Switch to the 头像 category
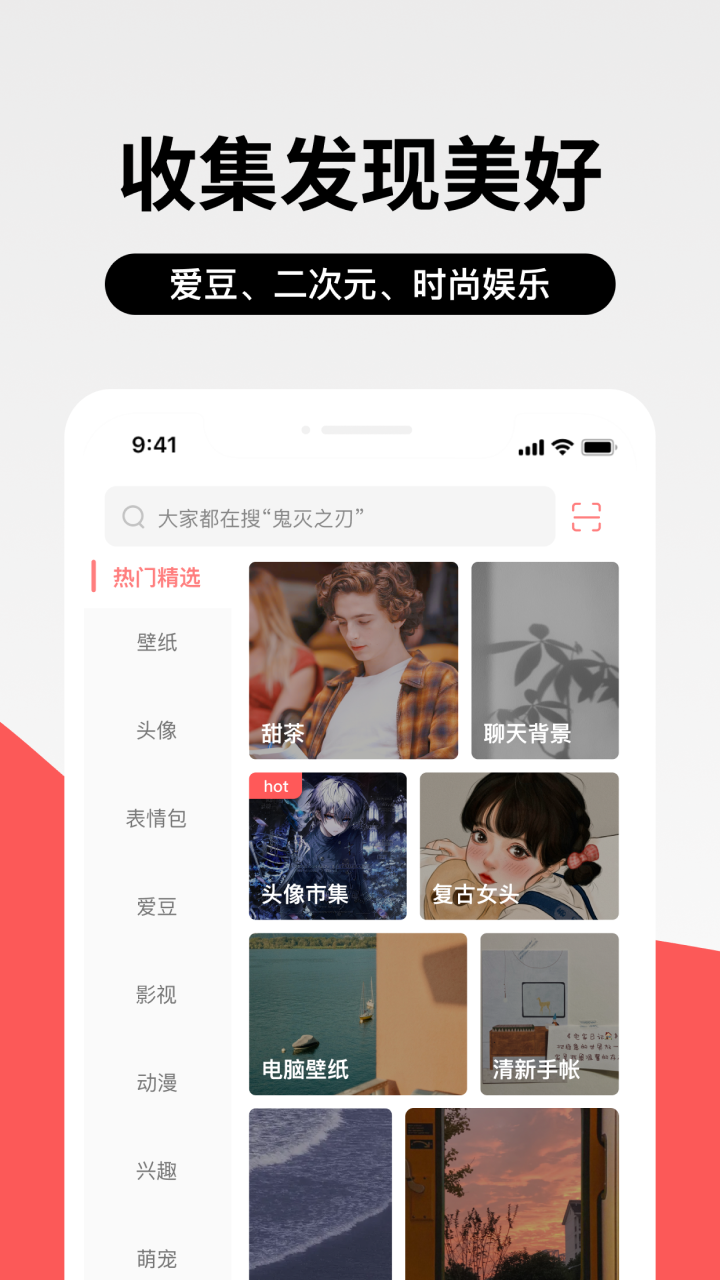The image size is (720, 1280). pos(155,731)
